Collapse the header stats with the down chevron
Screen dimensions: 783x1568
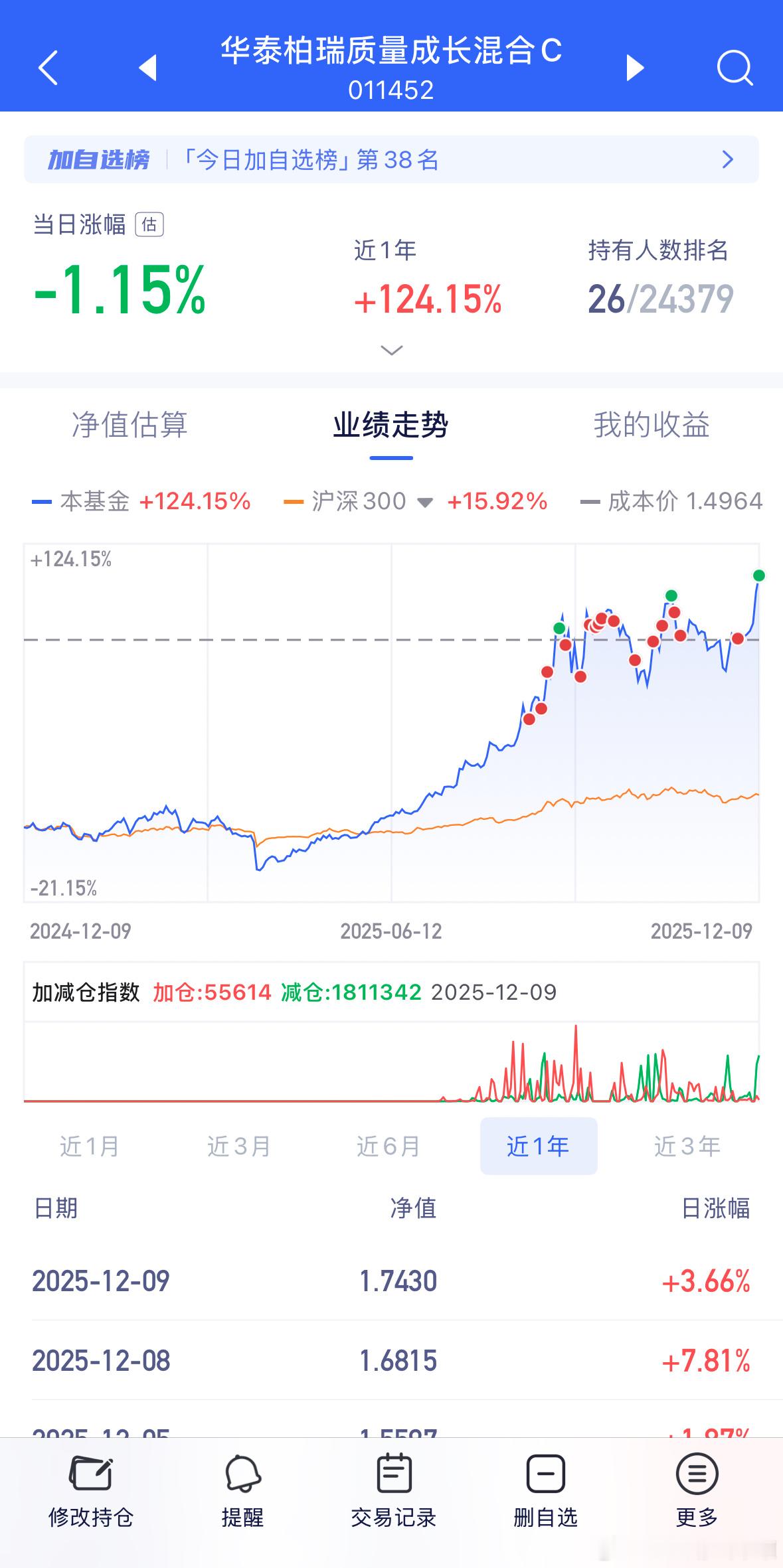point(391,350)
